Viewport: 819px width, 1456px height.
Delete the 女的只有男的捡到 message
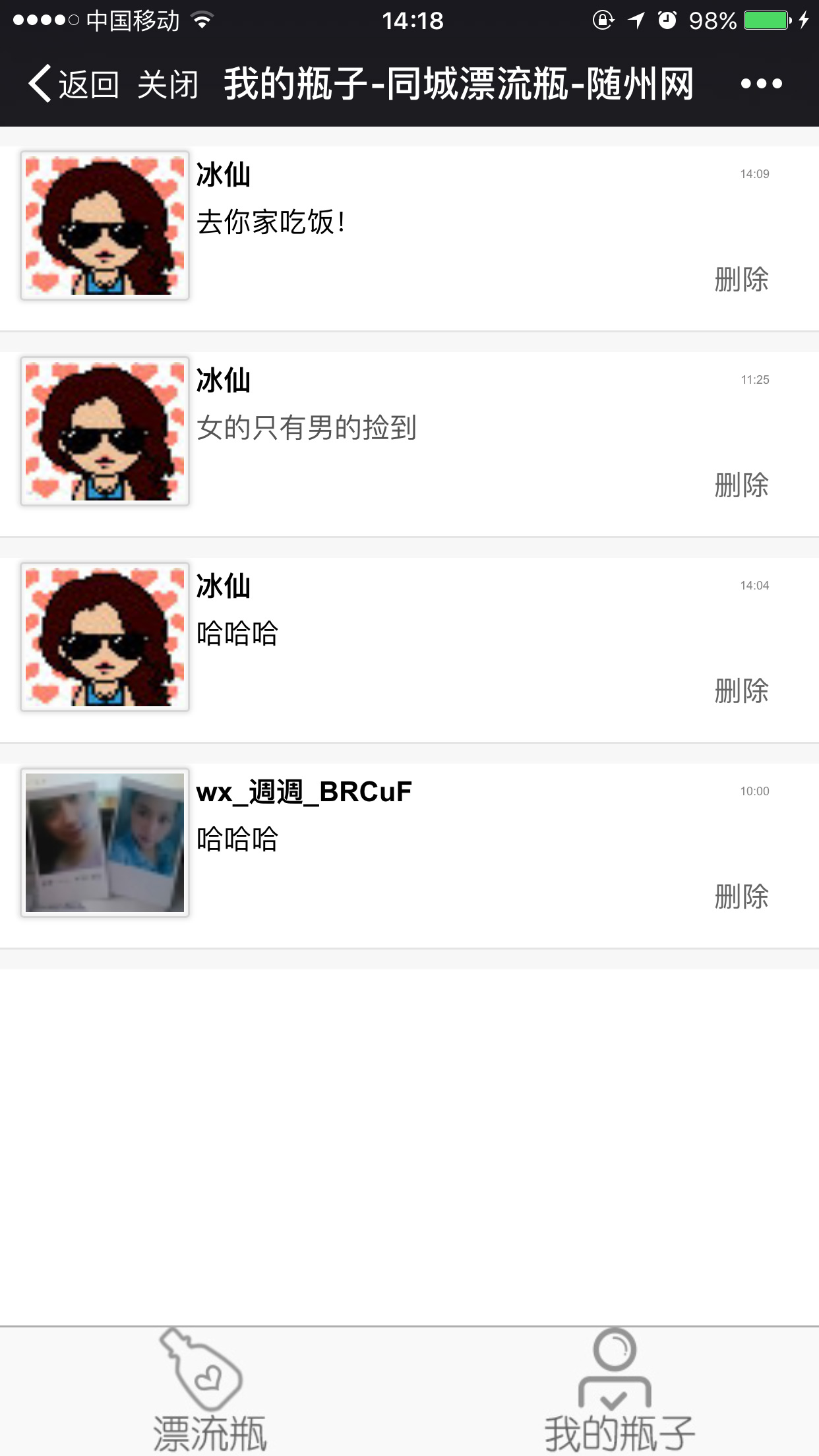[741, 485]
